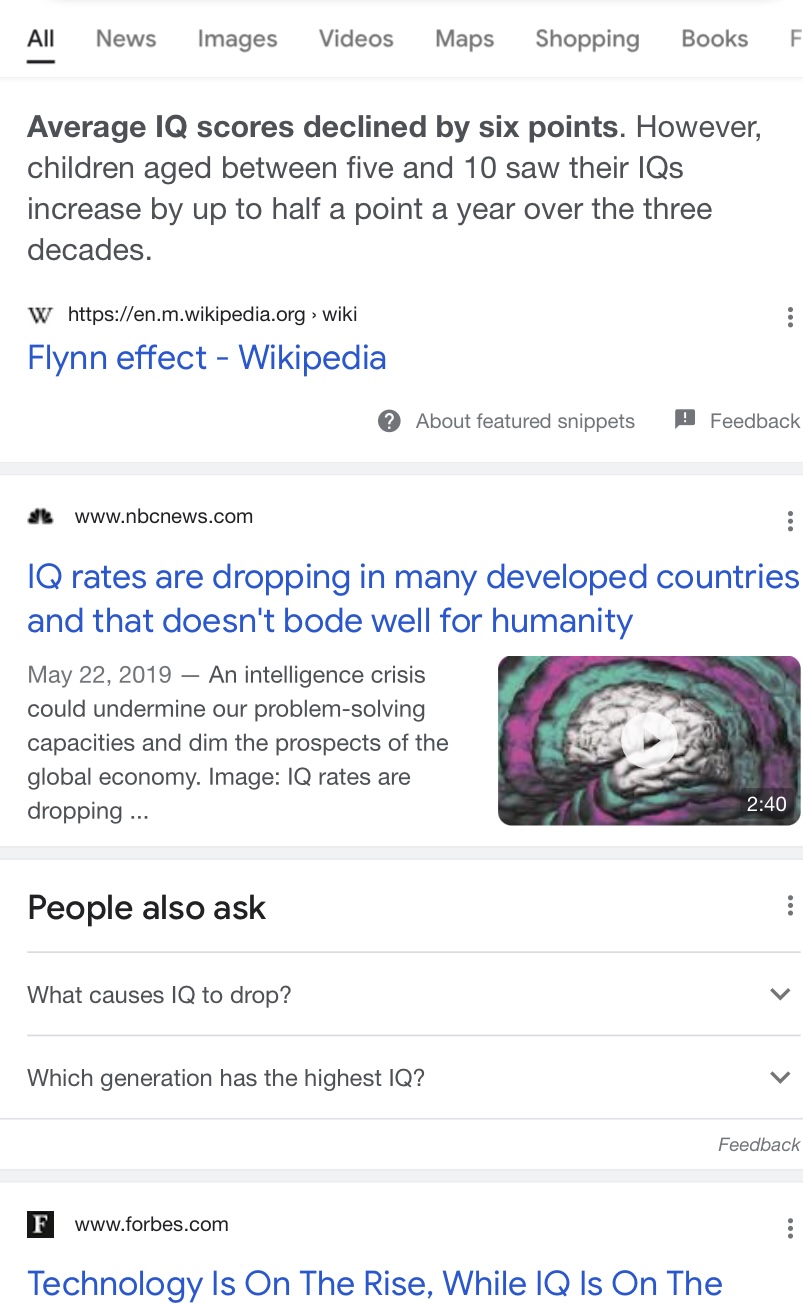Open People also ask options menu
The width and height of the screenshot is (803, 1311).
click(790, 906)
